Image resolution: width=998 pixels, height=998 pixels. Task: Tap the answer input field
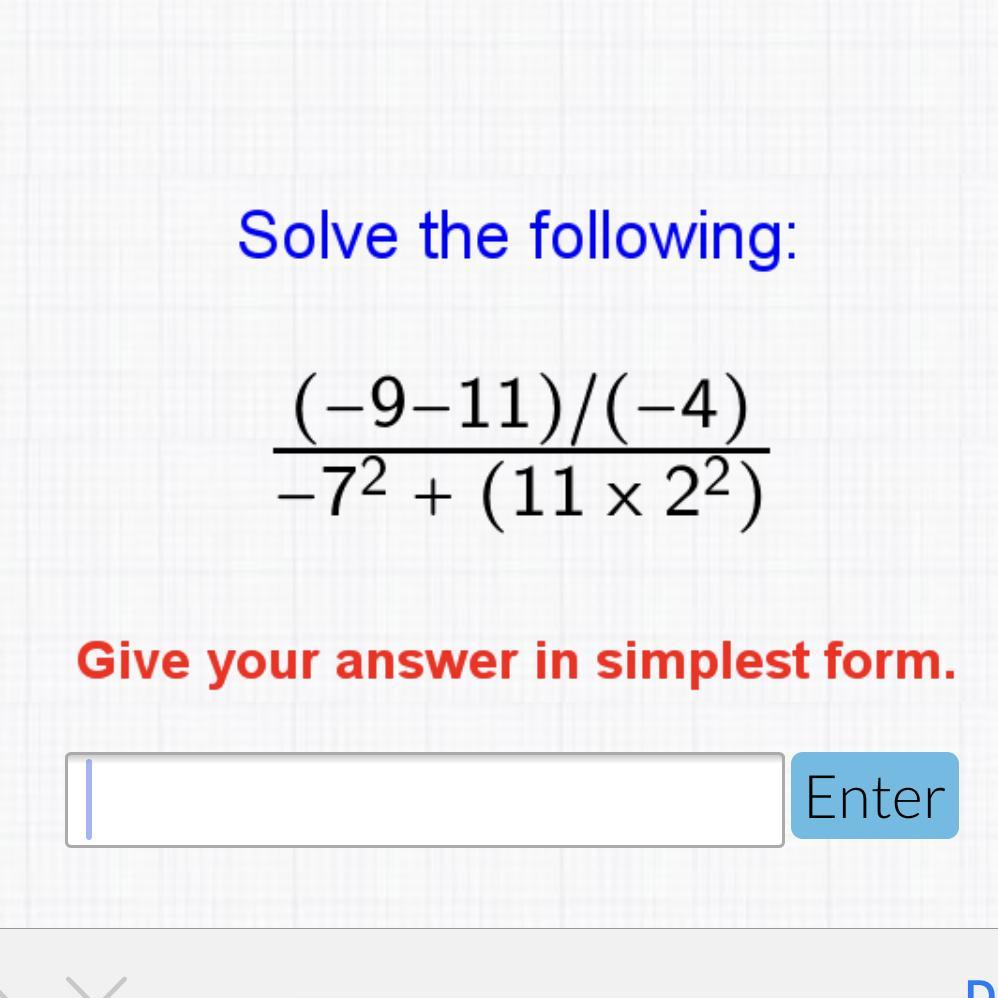coord(425,799)
